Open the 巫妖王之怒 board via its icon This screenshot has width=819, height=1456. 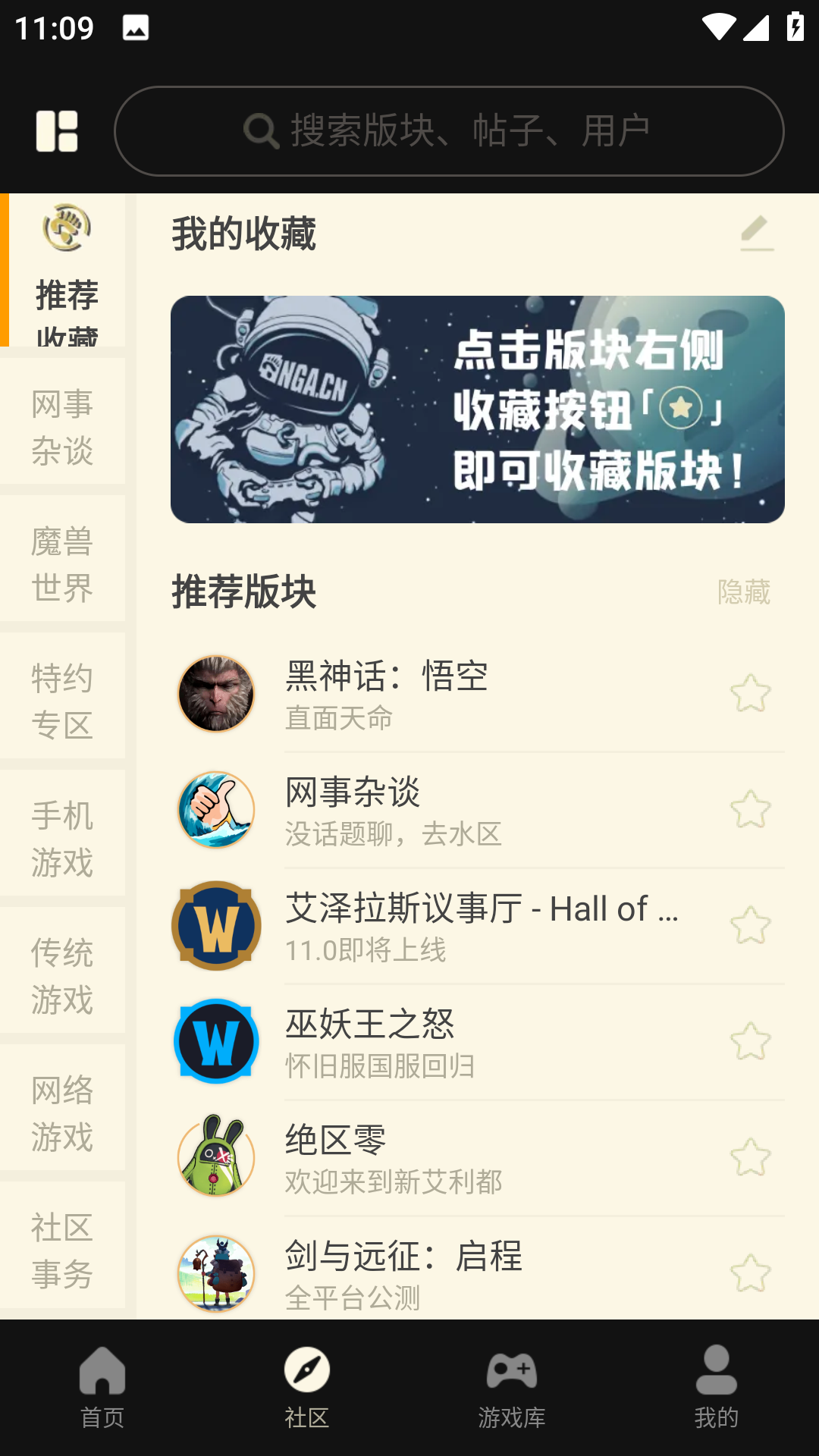(x=215, y=1041)
